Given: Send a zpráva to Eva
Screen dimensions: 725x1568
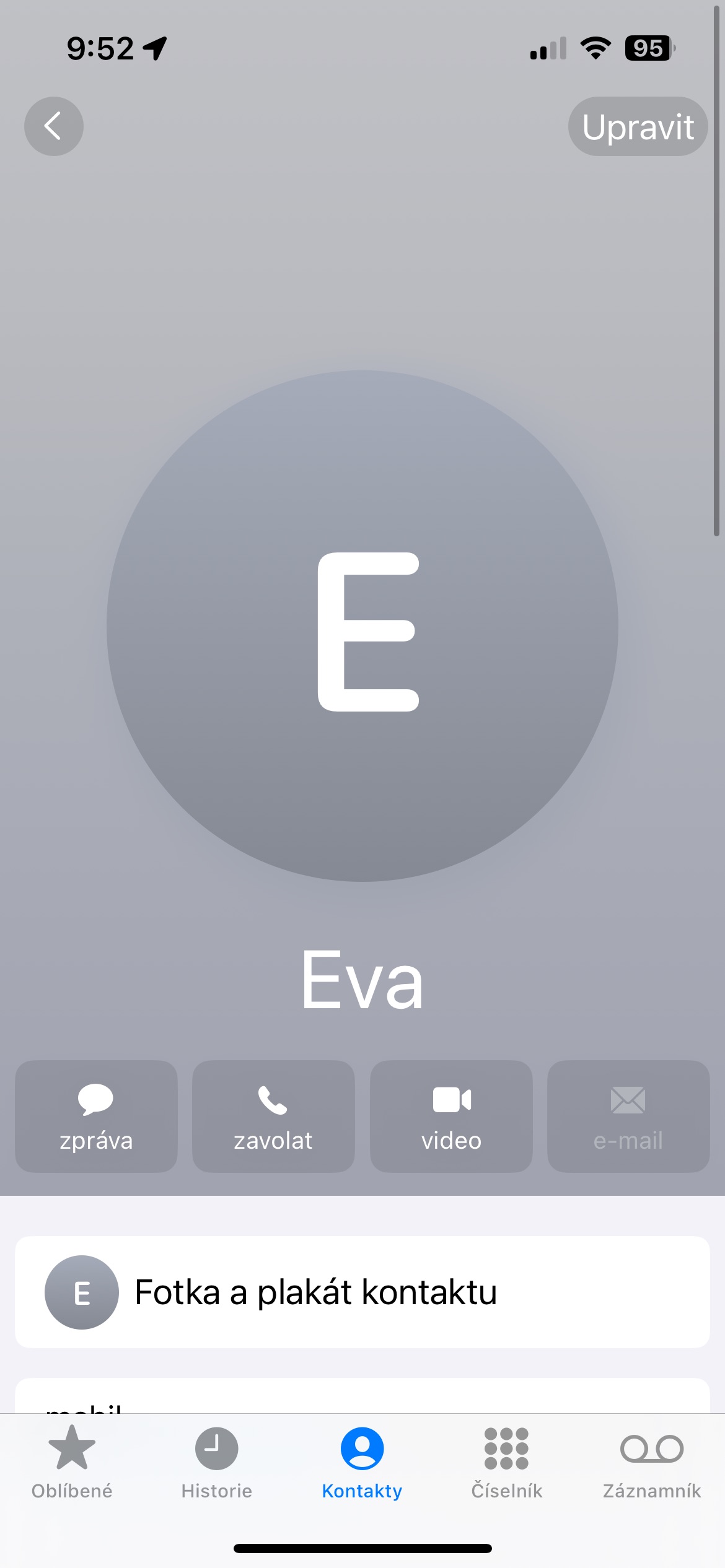Looking at the screenshot, I should point(96,1116).
